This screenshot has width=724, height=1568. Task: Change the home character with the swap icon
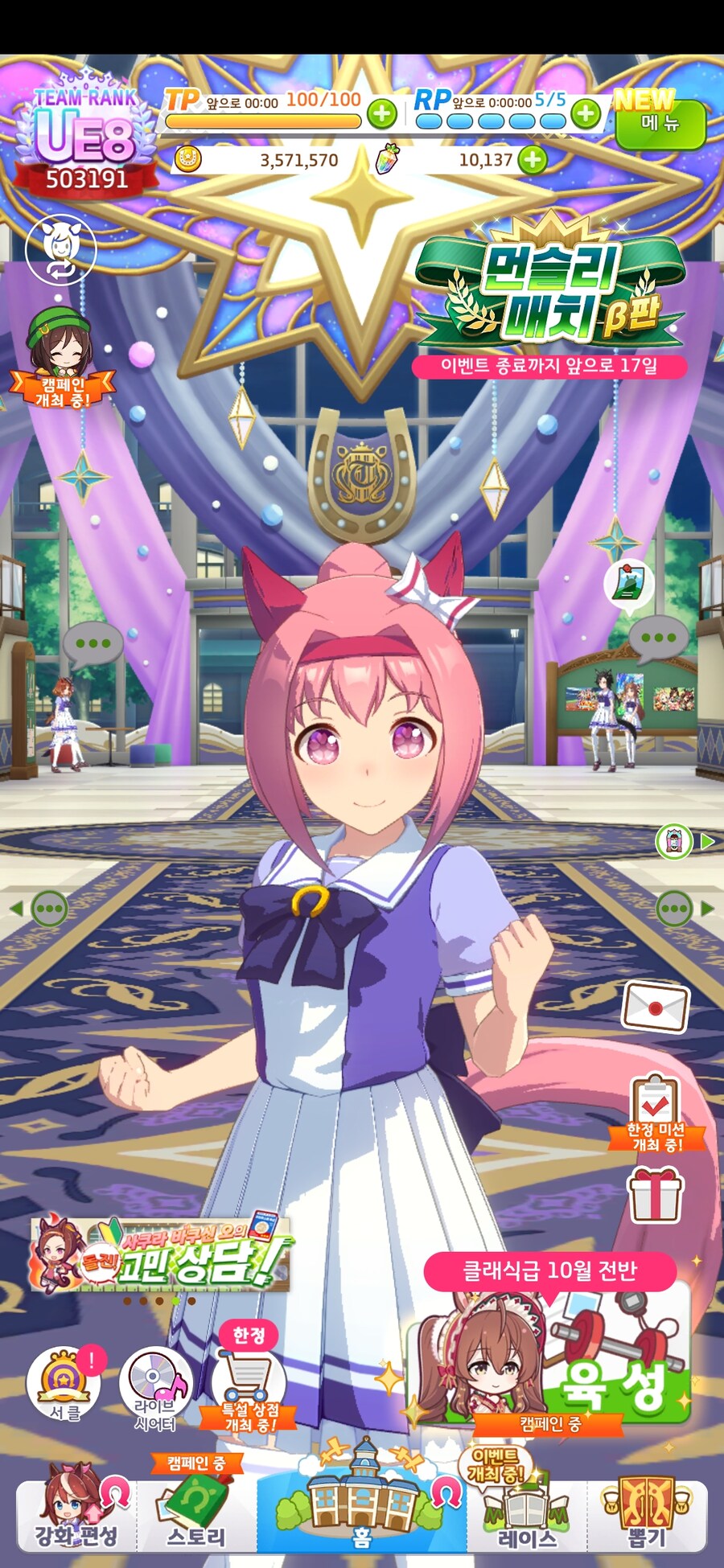point(61,250)
